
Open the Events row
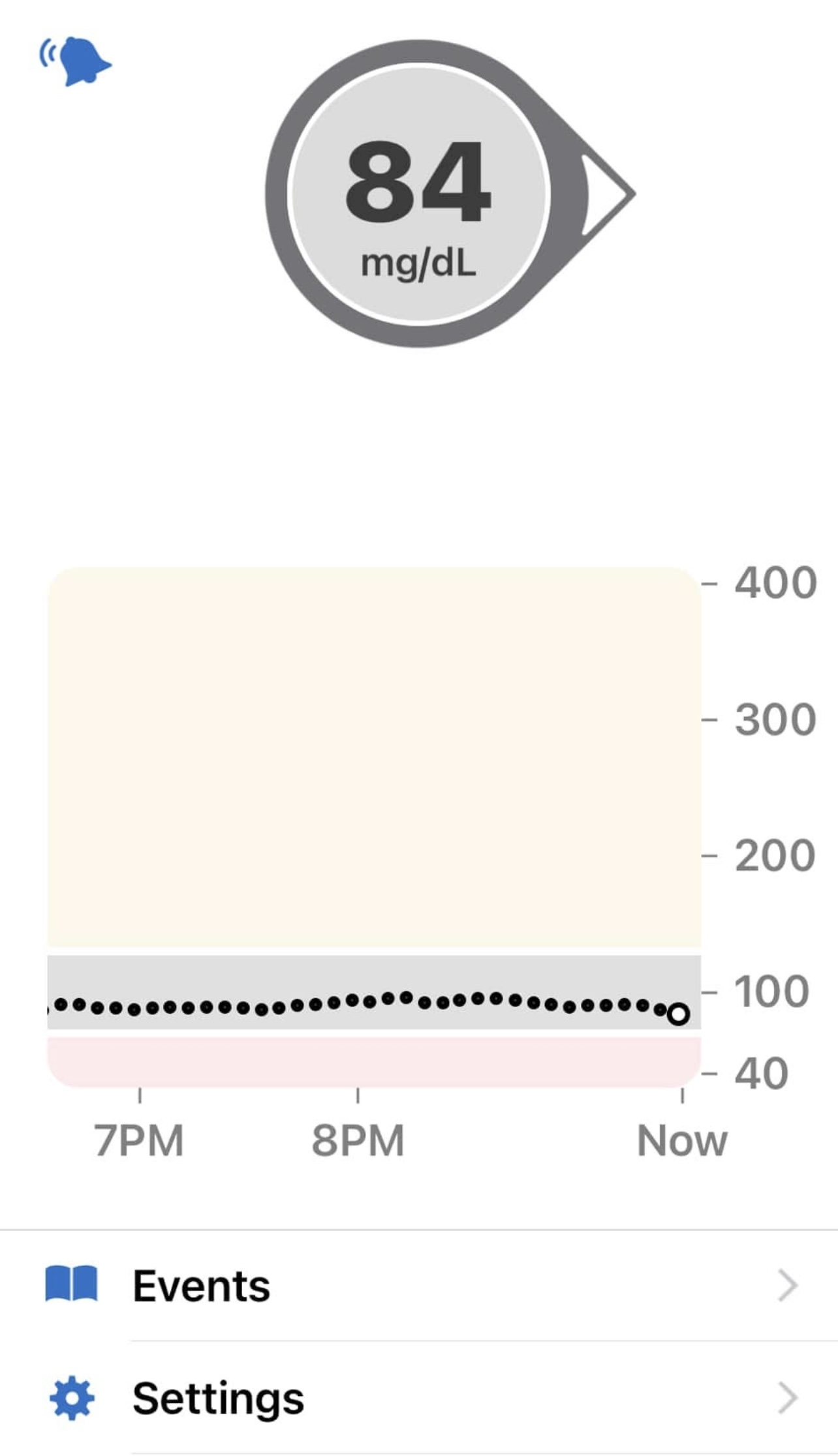pos(419,1286)
